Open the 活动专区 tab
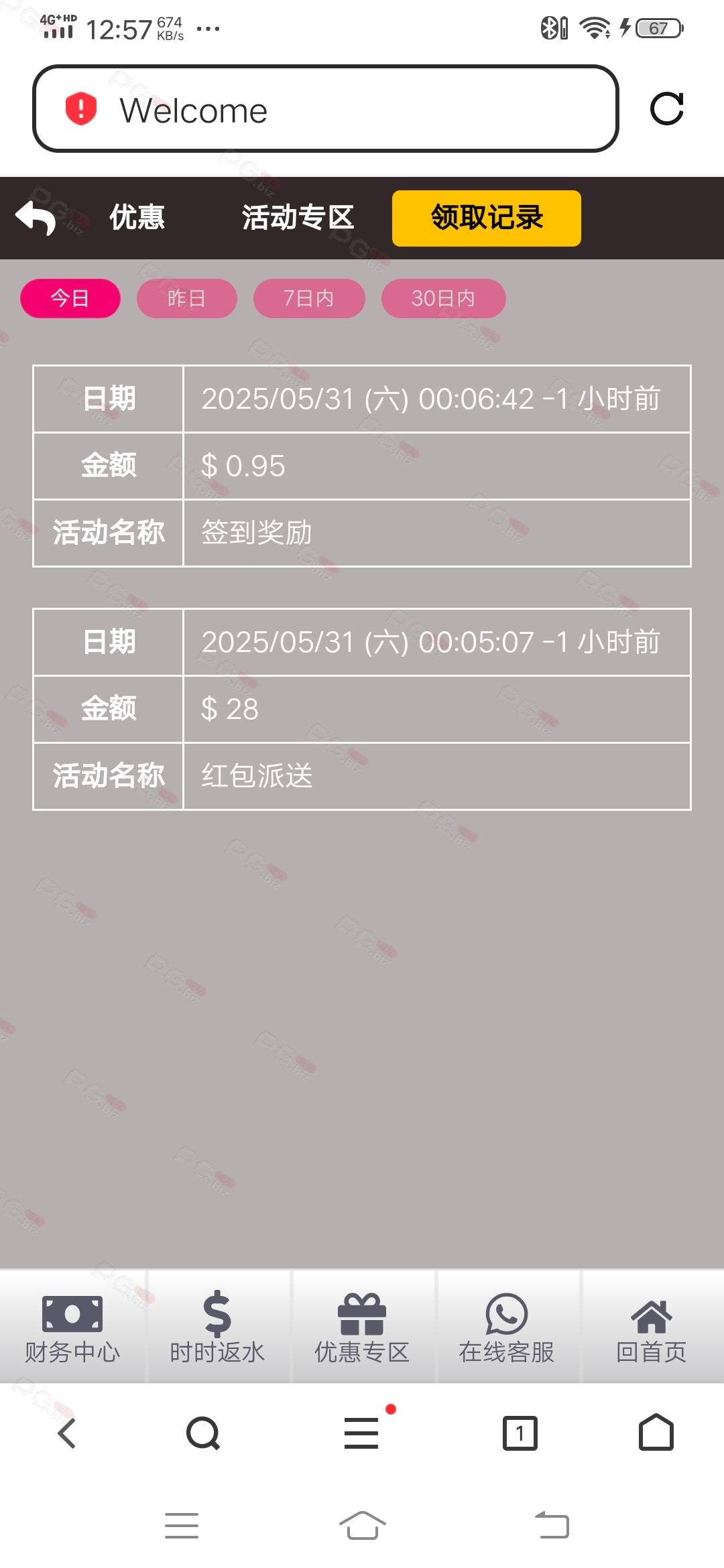 pos(298,218)
